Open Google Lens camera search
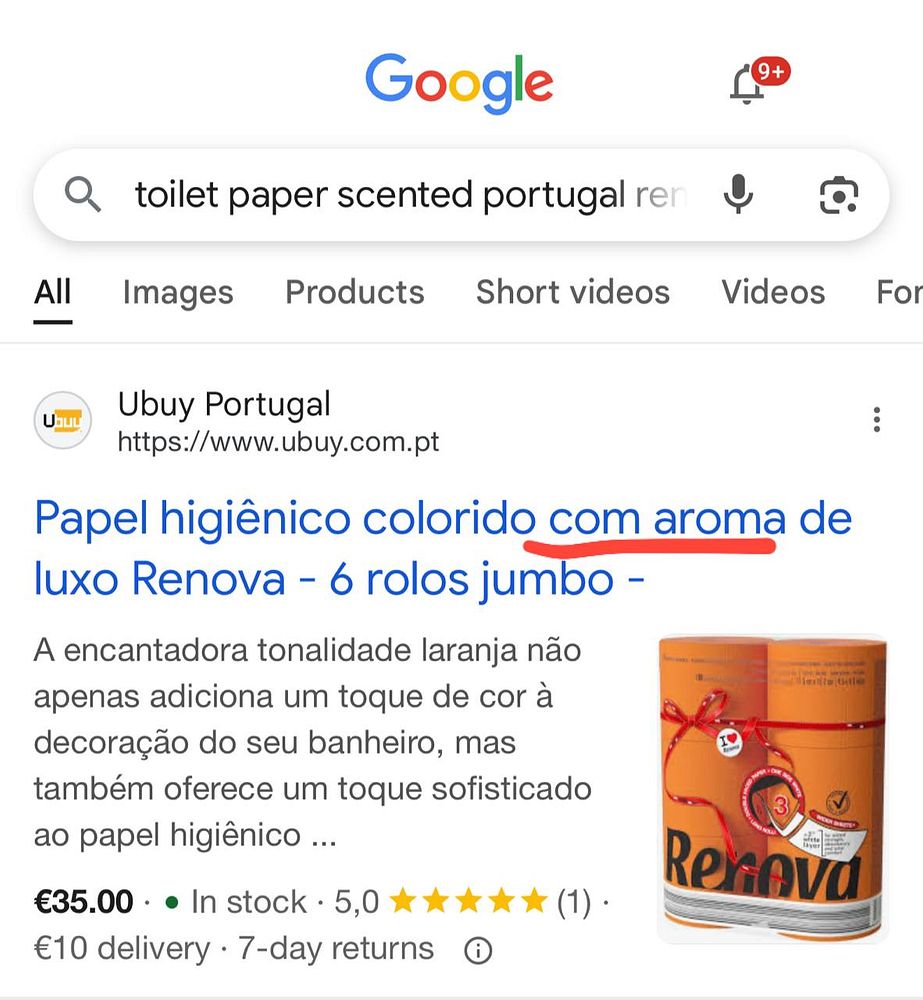The width and height of the screenshot is (923, 1000). click(x=838, y=195)
